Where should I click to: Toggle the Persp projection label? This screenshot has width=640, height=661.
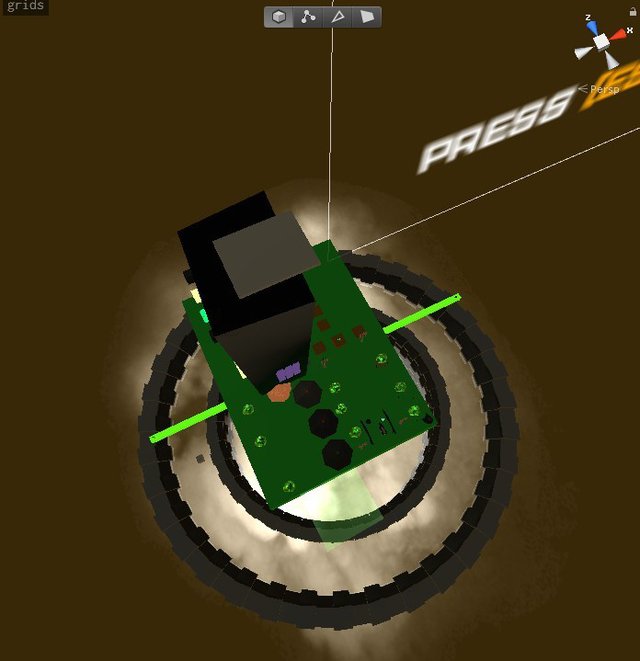604,89
